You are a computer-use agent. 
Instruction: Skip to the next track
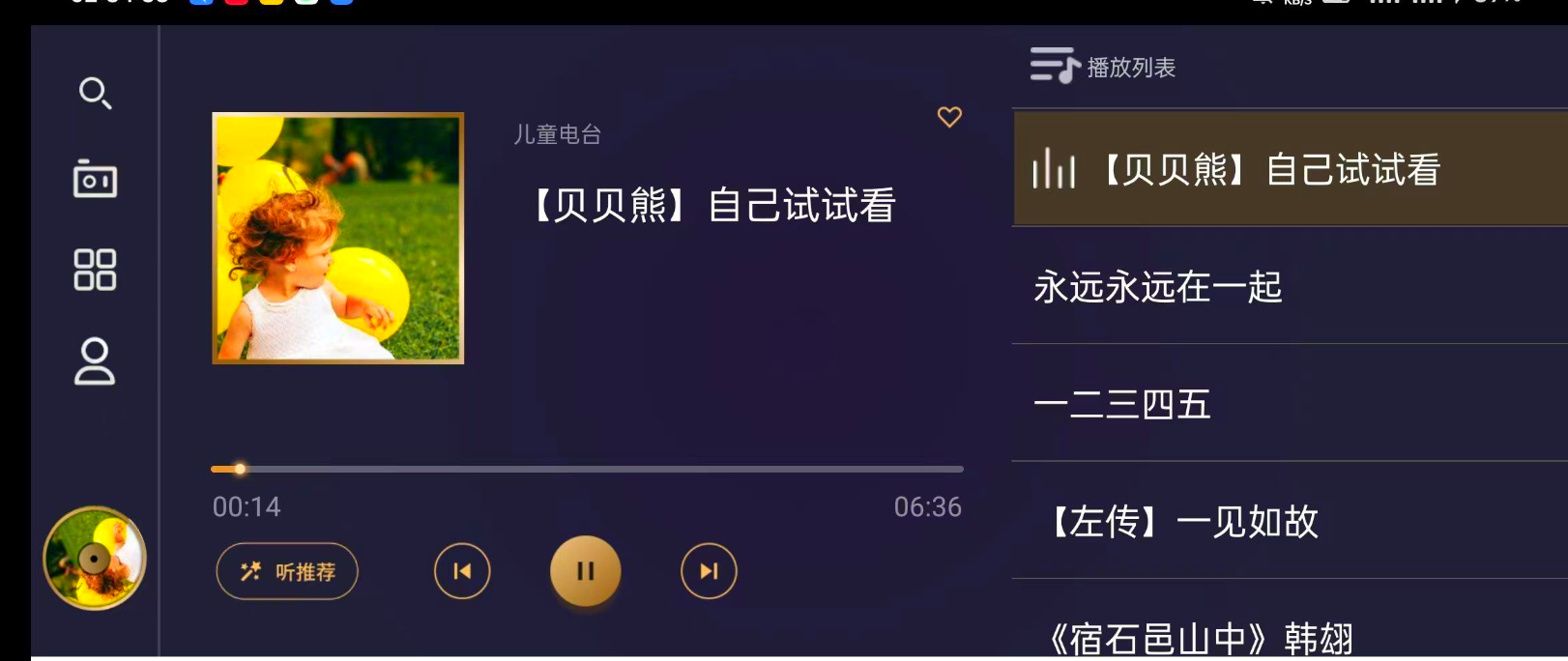pyautogui.click(x=709, y=571)
